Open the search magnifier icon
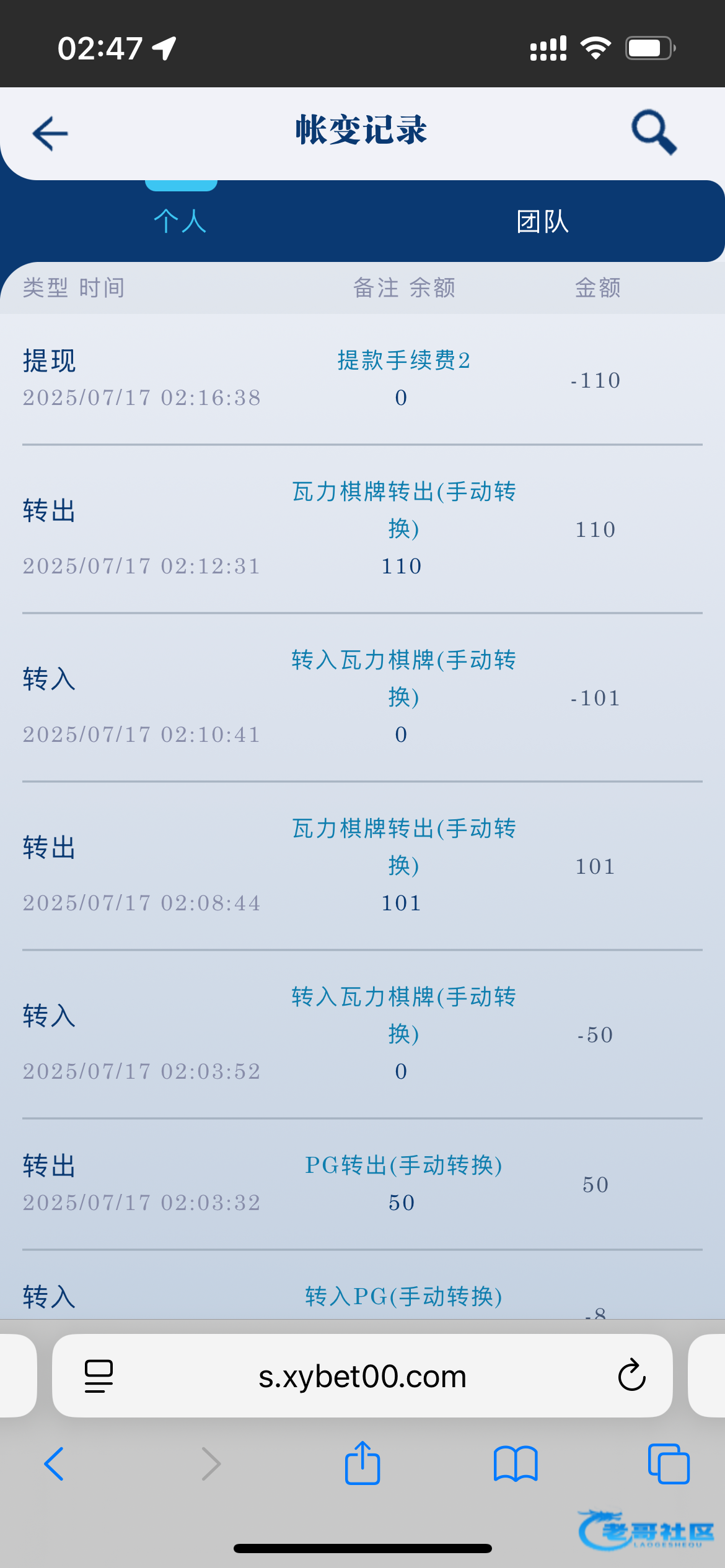Viewport: 725px width, 1568px height. click(654, 132)
